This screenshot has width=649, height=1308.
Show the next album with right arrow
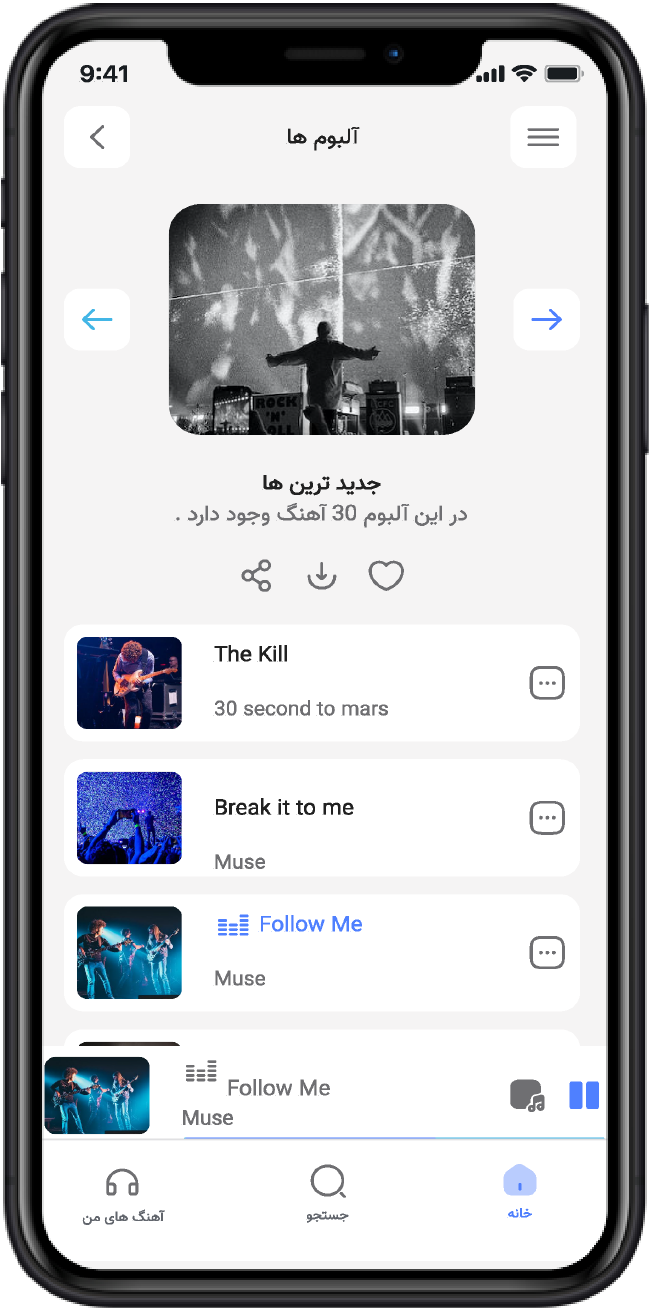click(x=547, y=320)
